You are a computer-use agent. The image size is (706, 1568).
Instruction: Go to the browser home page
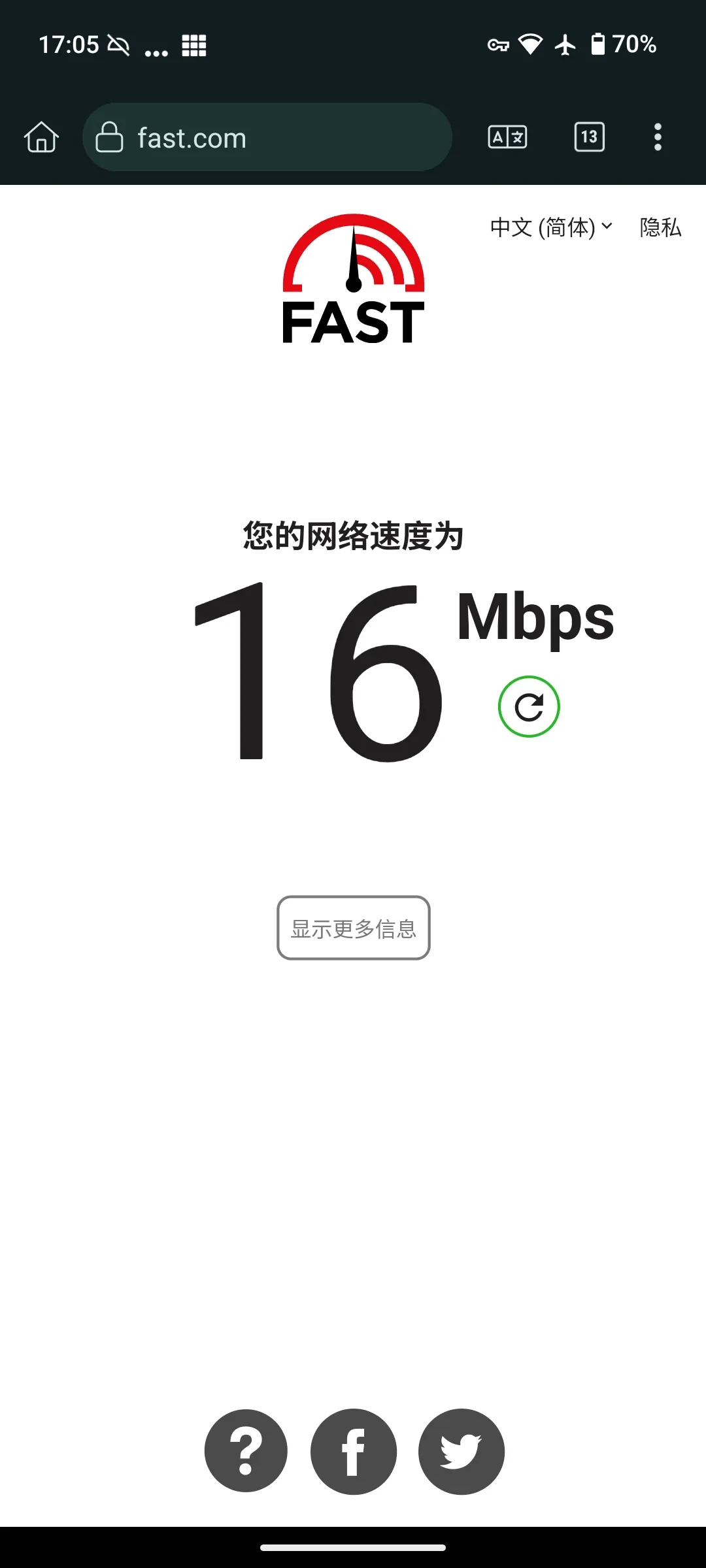[41, 137]
